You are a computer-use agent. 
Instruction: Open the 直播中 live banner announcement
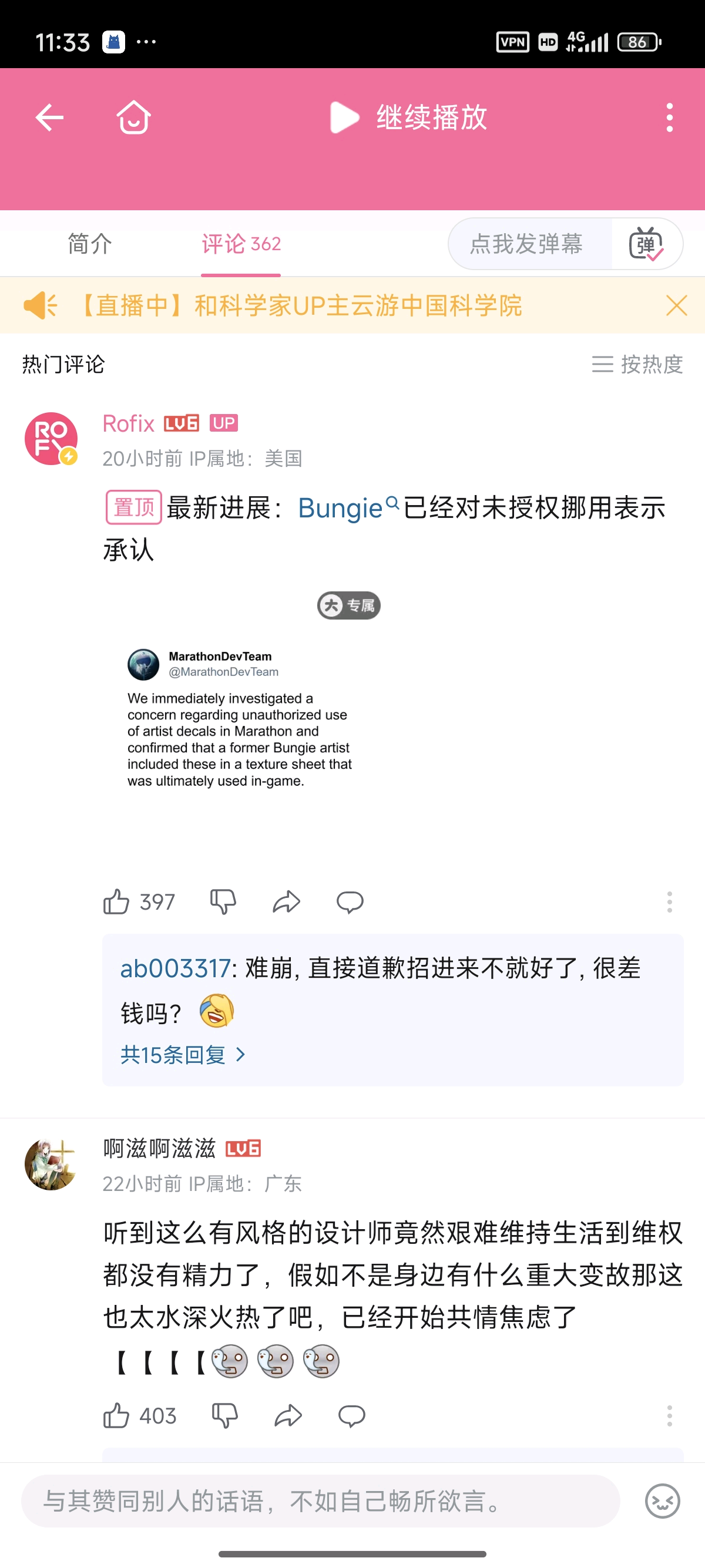pos(301,305)
